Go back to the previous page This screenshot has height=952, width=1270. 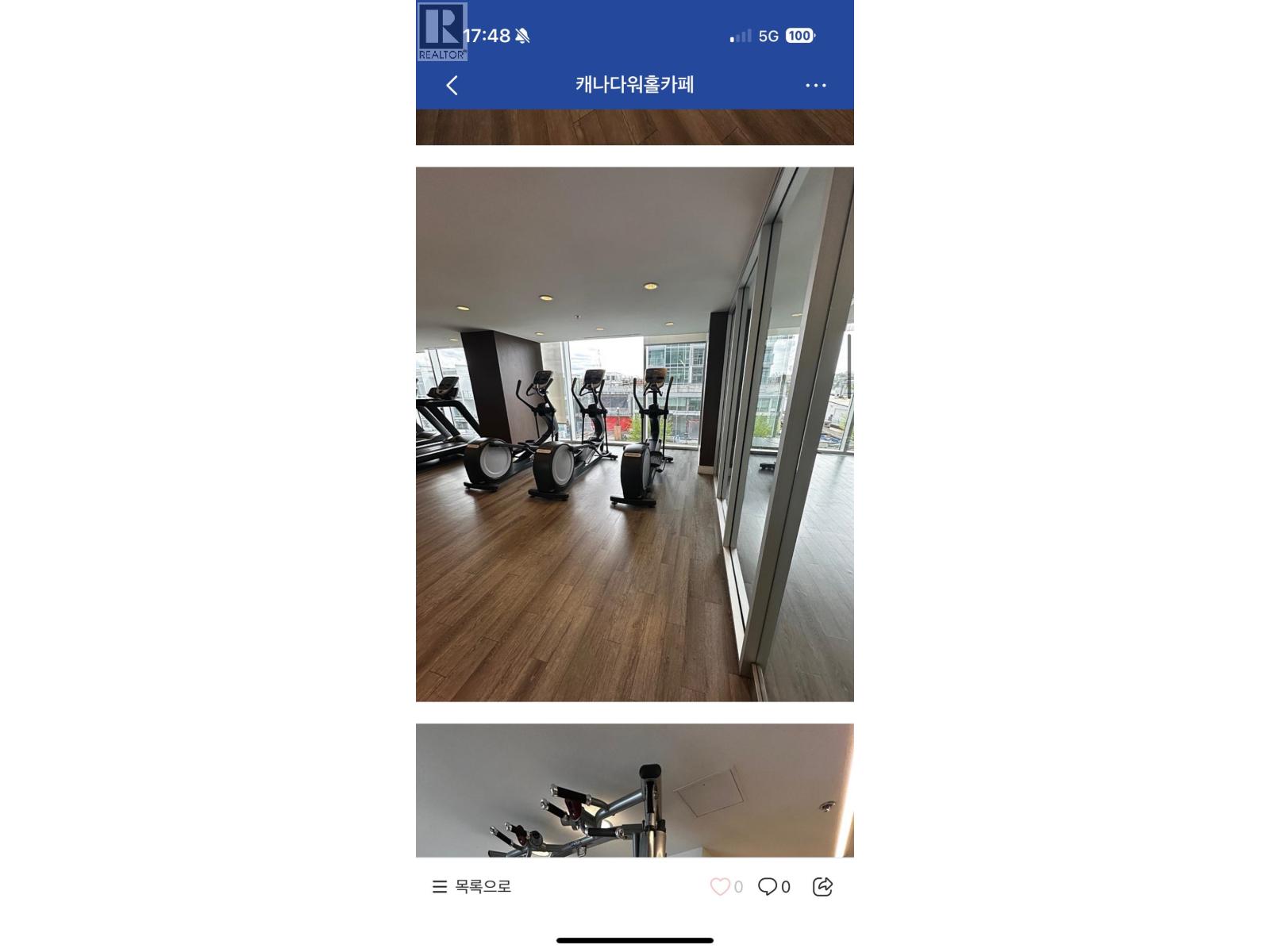(452, 86)
